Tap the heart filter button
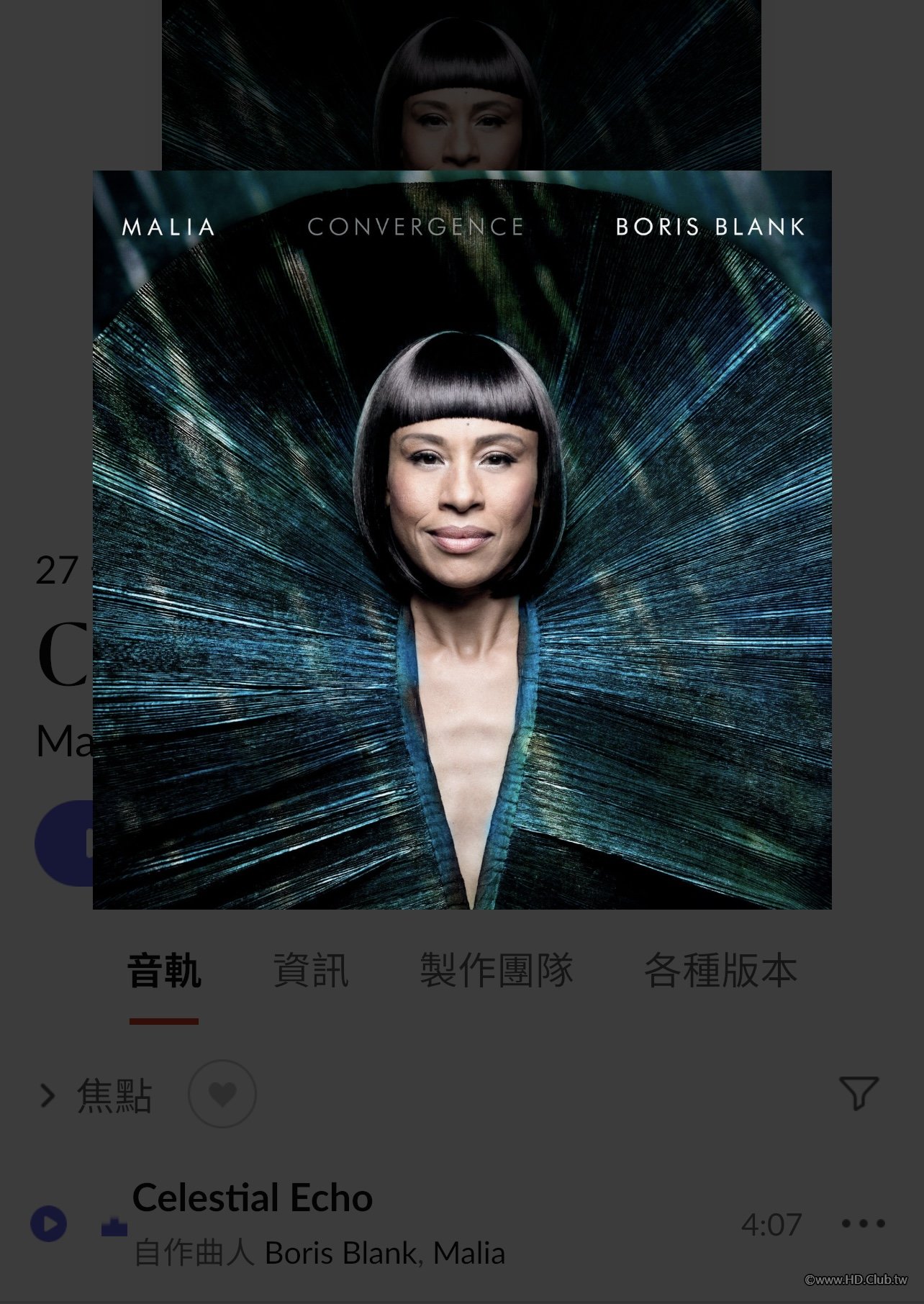Viewport: 924px width, 1304px height. [222, 1095]
